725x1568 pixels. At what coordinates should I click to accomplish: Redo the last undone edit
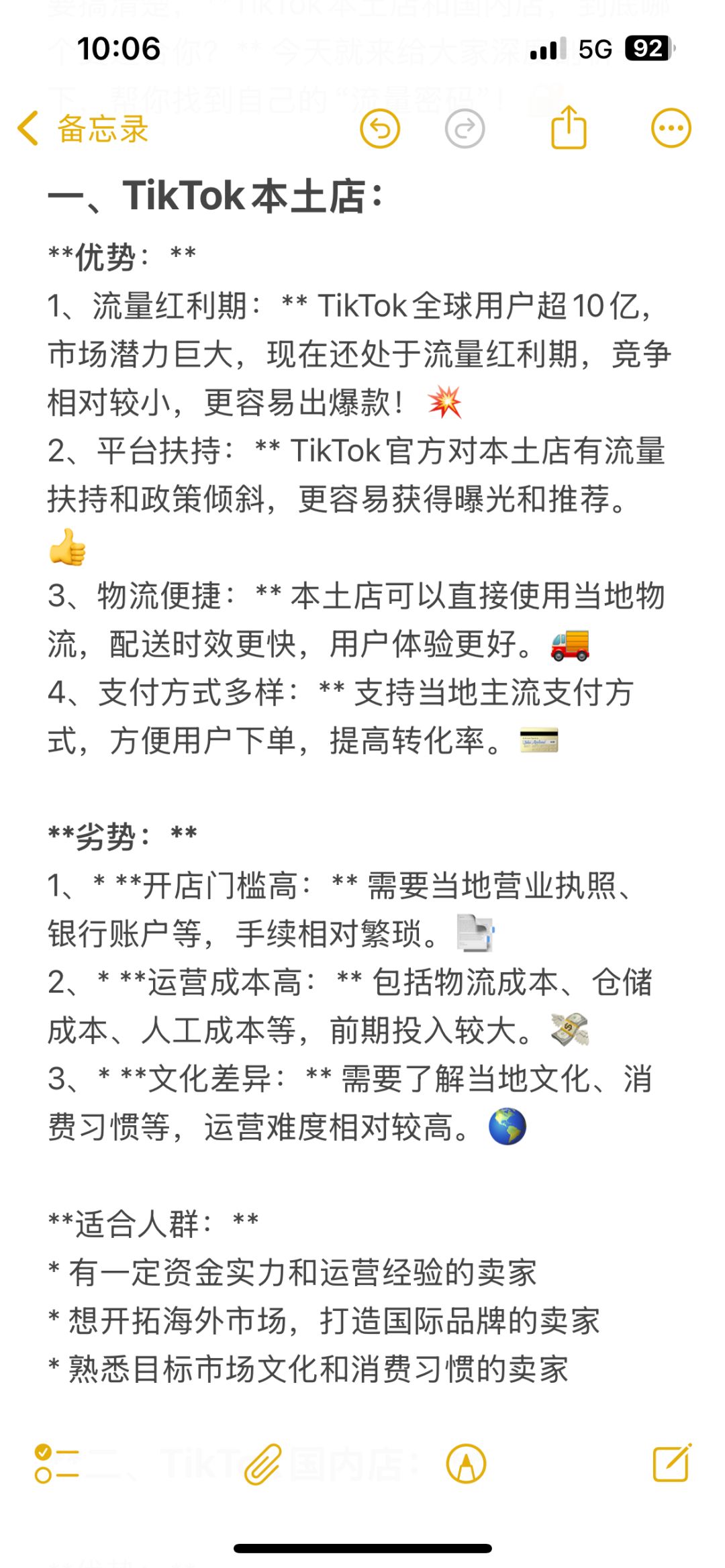pos(465,129)
